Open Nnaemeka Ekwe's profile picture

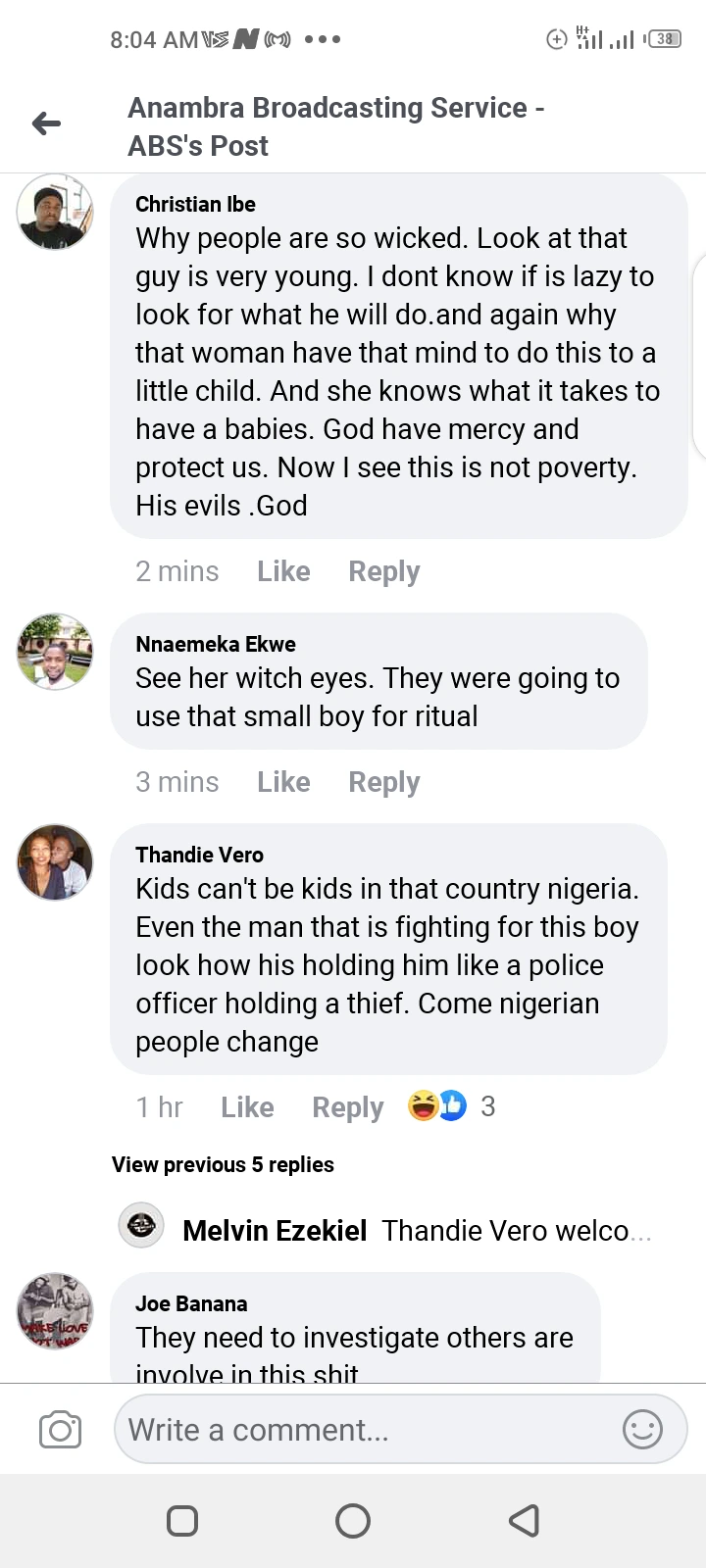coord(55,652)
